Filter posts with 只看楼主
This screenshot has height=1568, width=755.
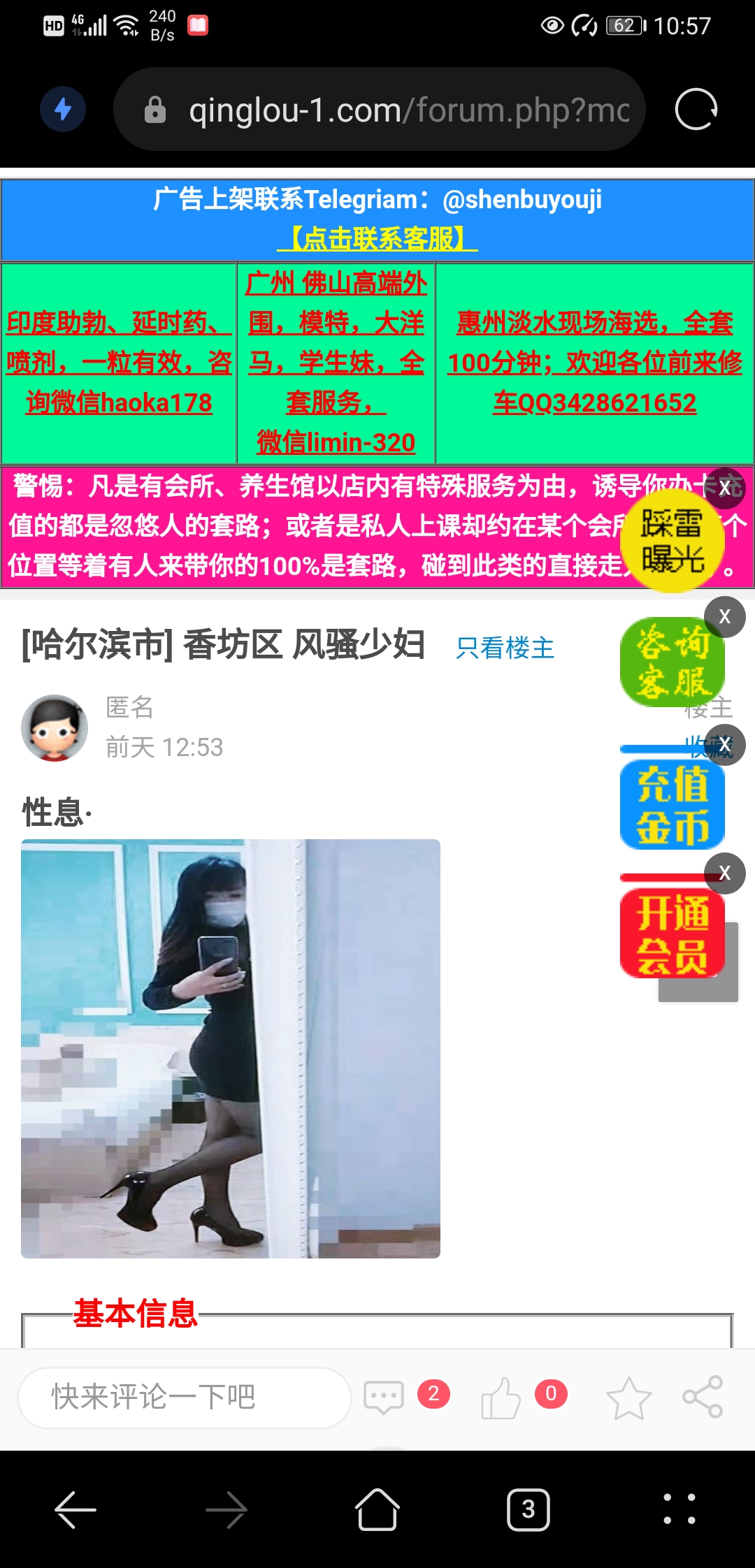(x=505, y=648)
